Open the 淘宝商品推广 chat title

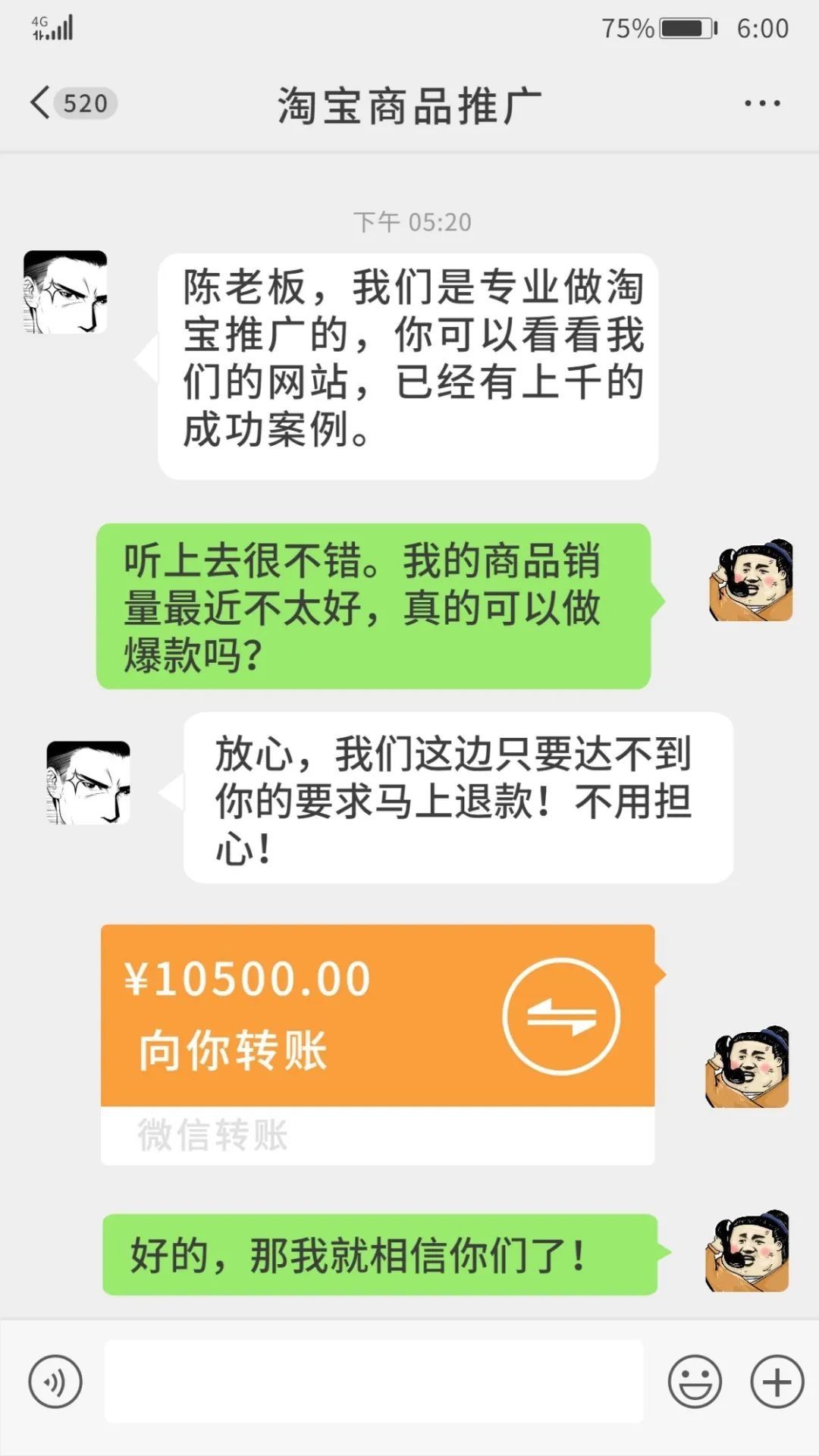[409, 102]
